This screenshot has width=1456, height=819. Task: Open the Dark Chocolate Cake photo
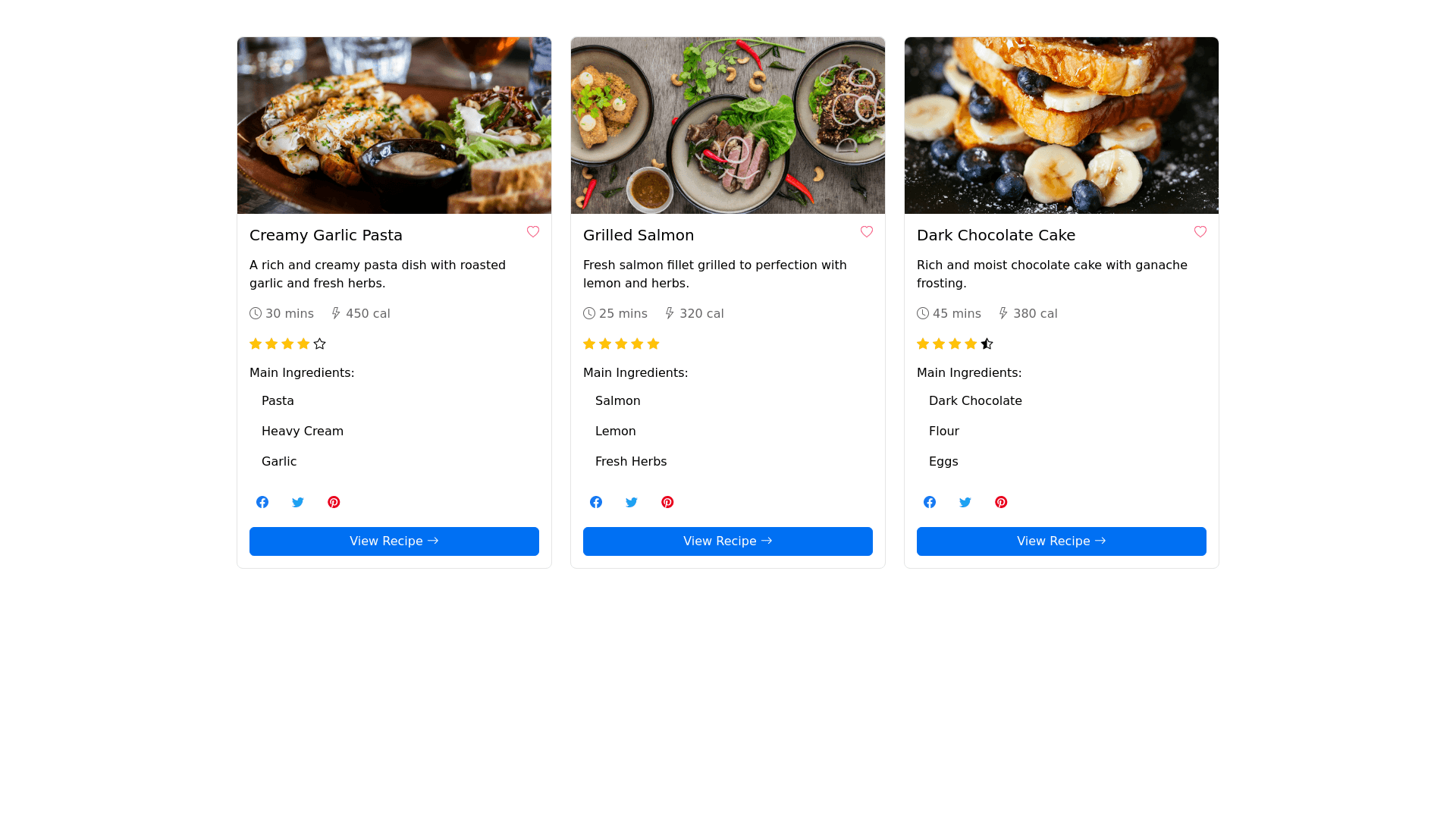[1062, 125]
